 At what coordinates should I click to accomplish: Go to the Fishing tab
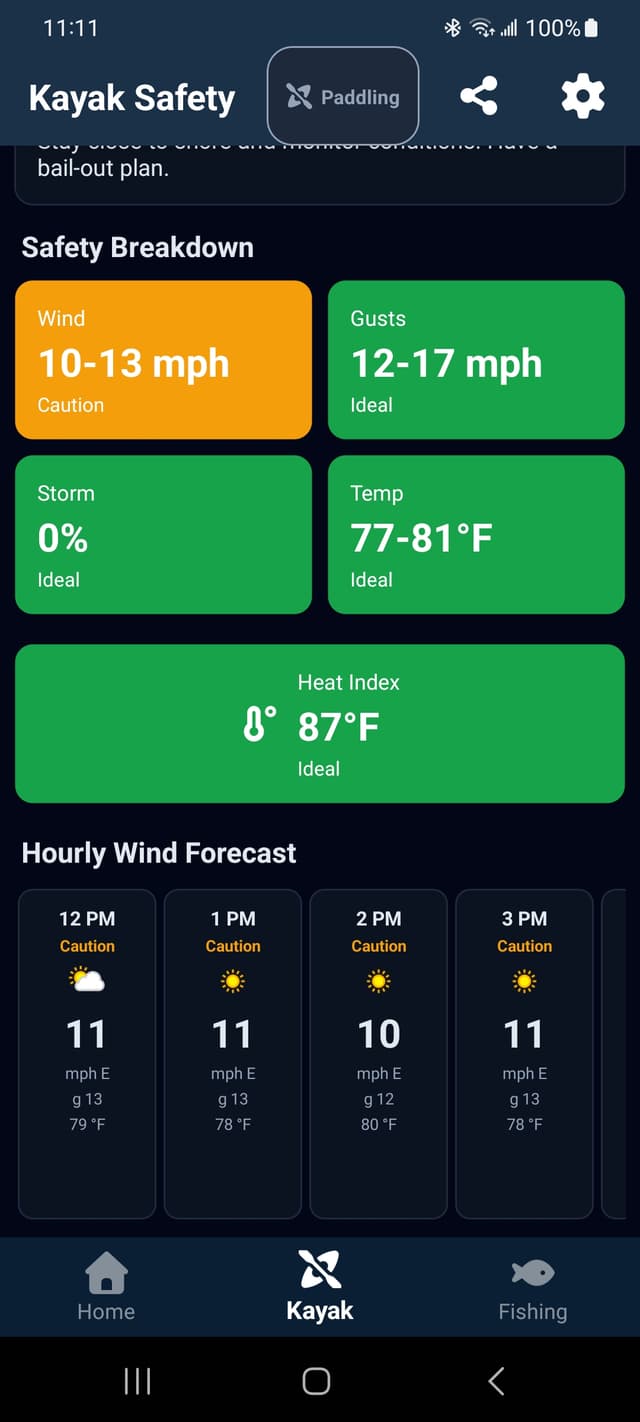click(x=532, y=1287)
